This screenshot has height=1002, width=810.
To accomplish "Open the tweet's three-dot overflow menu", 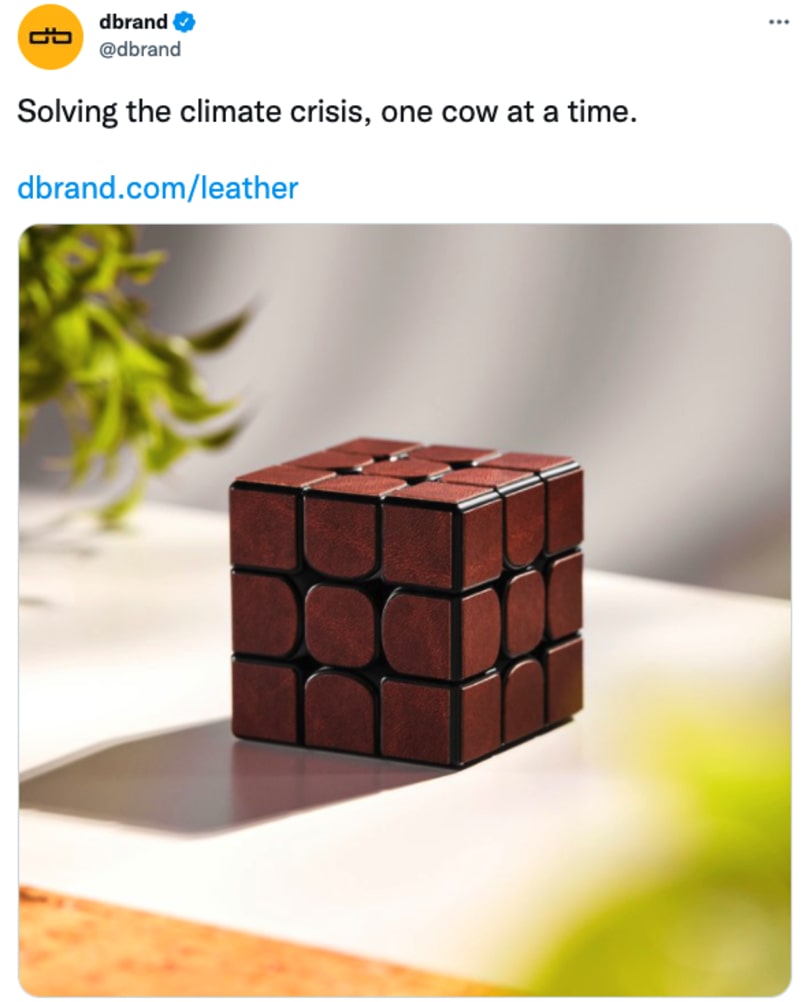I will (779, 23).
